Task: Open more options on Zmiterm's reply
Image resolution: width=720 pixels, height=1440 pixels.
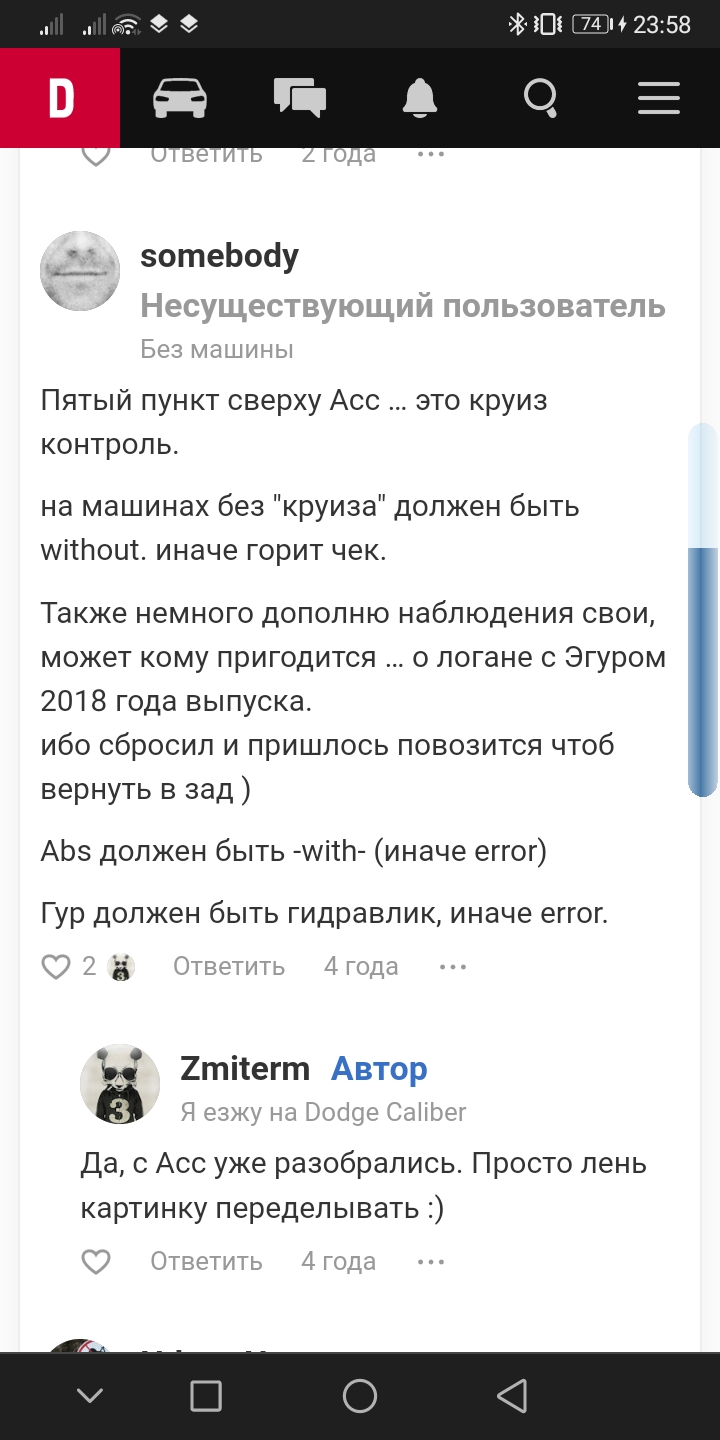Action: coord(431,1262)
